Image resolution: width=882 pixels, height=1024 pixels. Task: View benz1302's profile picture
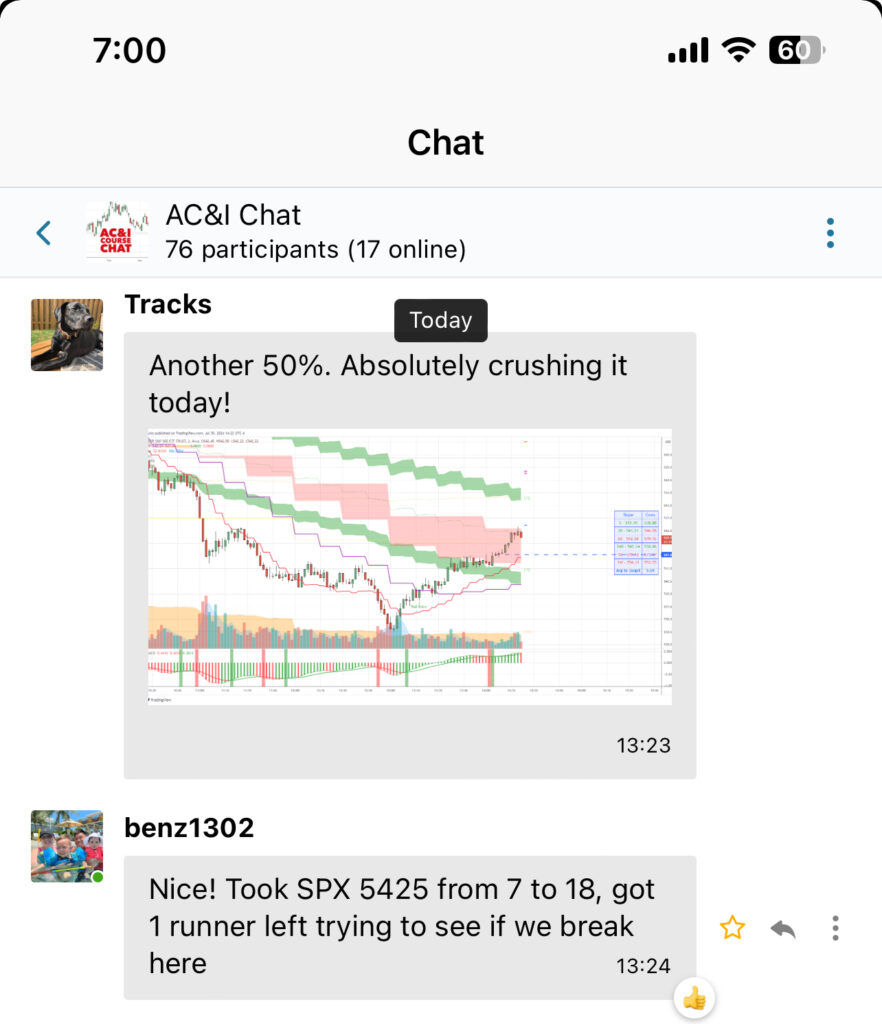[x=67, y=846]
